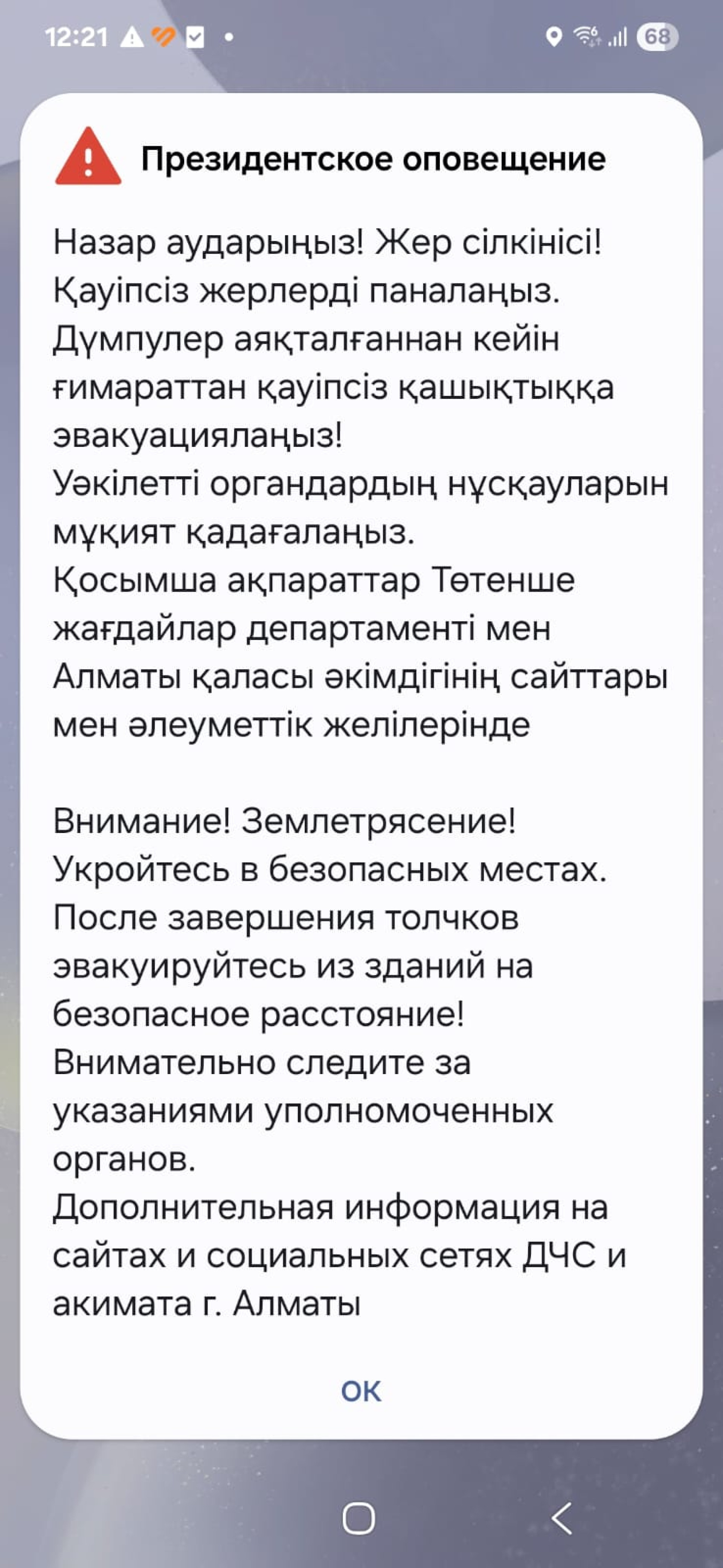
Task: Go back using the navigation arrow
Action: pos(561,1518)
